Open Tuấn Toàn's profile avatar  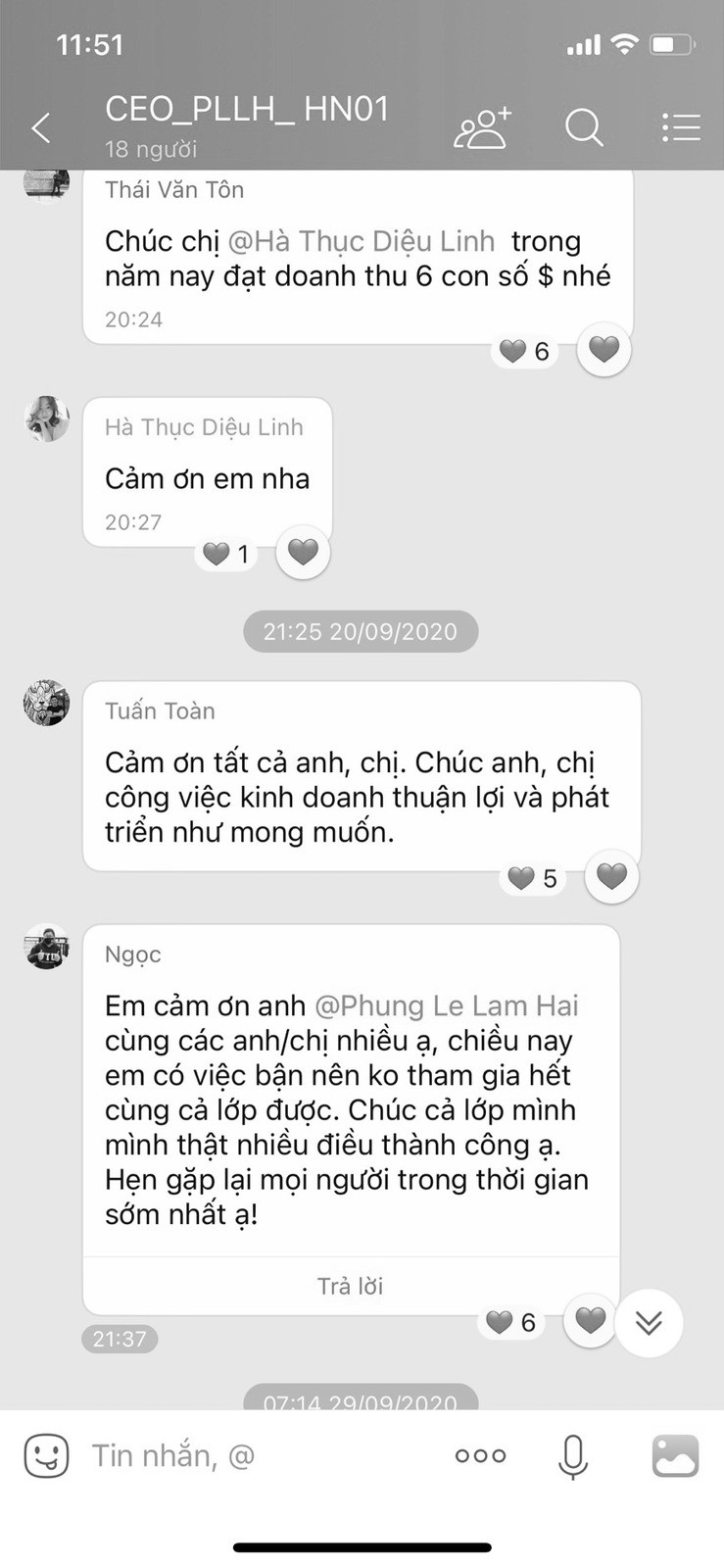[x=47, y=703]
